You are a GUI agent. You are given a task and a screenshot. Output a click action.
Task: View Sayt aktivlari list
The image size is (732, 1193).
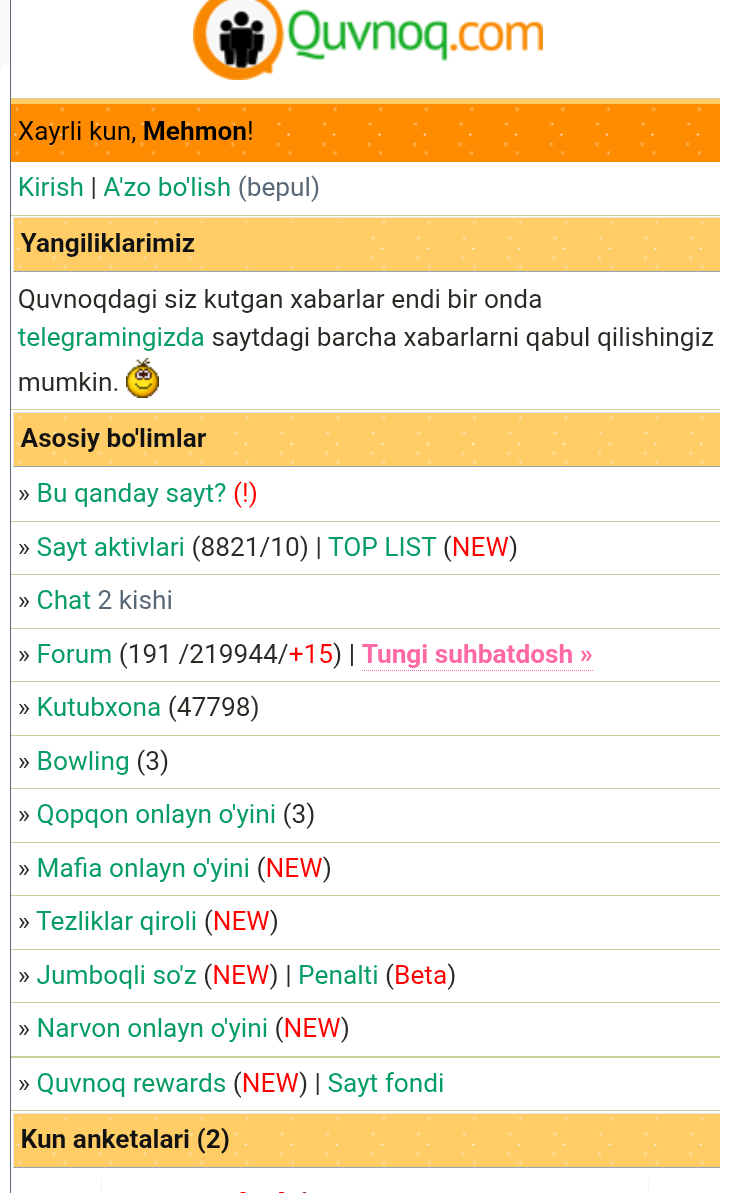pos(110,547)
